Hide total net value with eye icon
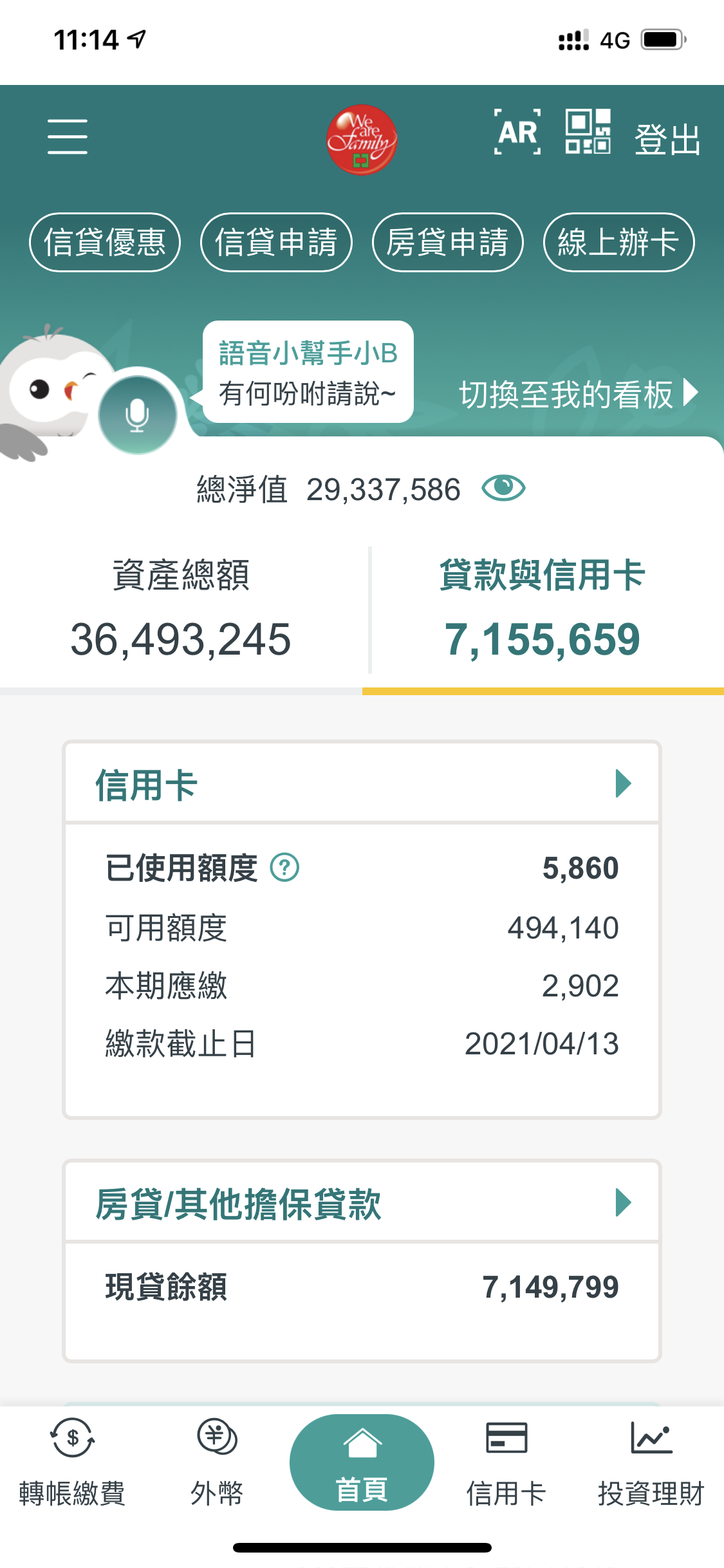The width and height of the screenshot is (724, 1568). coord(503,489)
